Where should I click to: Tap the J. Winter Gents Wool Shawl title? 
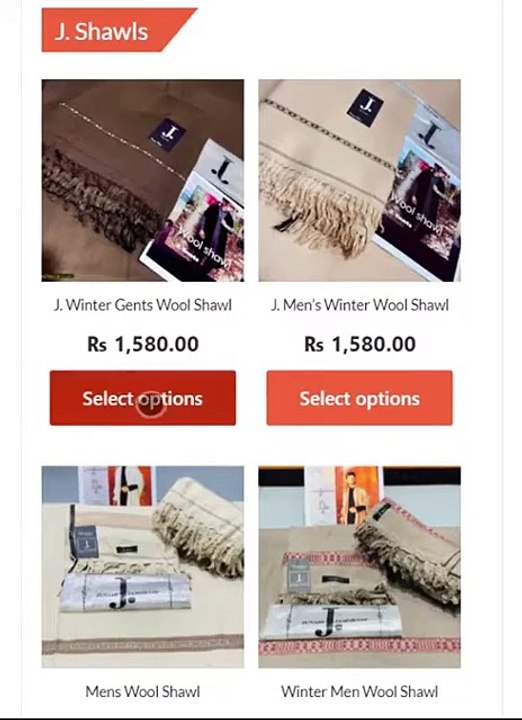pos(143,305)
